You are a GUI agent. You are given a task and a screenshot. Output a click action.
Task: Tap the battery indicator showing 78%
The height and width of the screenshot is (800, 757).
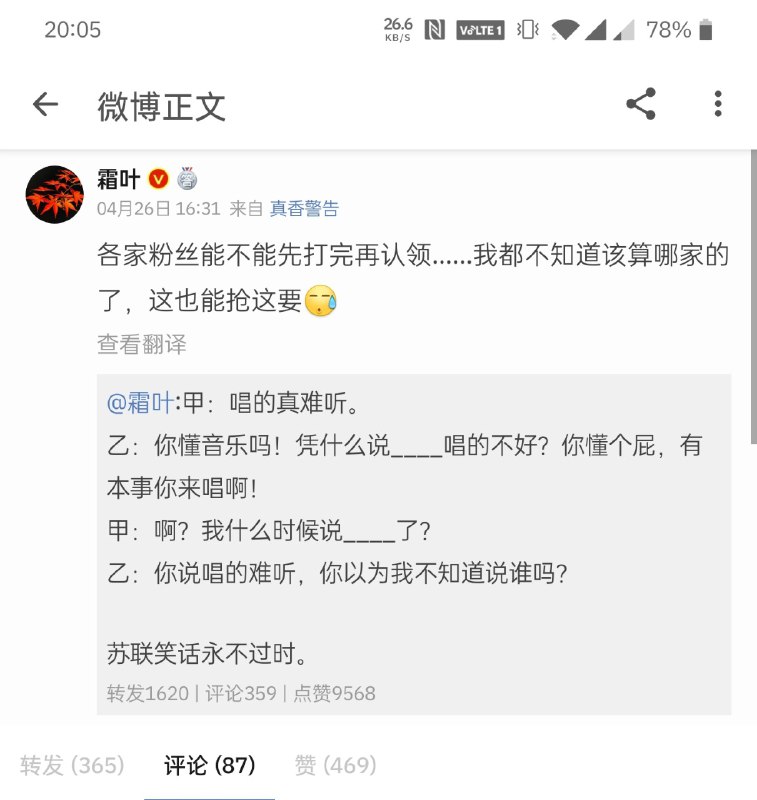(x=686, y=30)
